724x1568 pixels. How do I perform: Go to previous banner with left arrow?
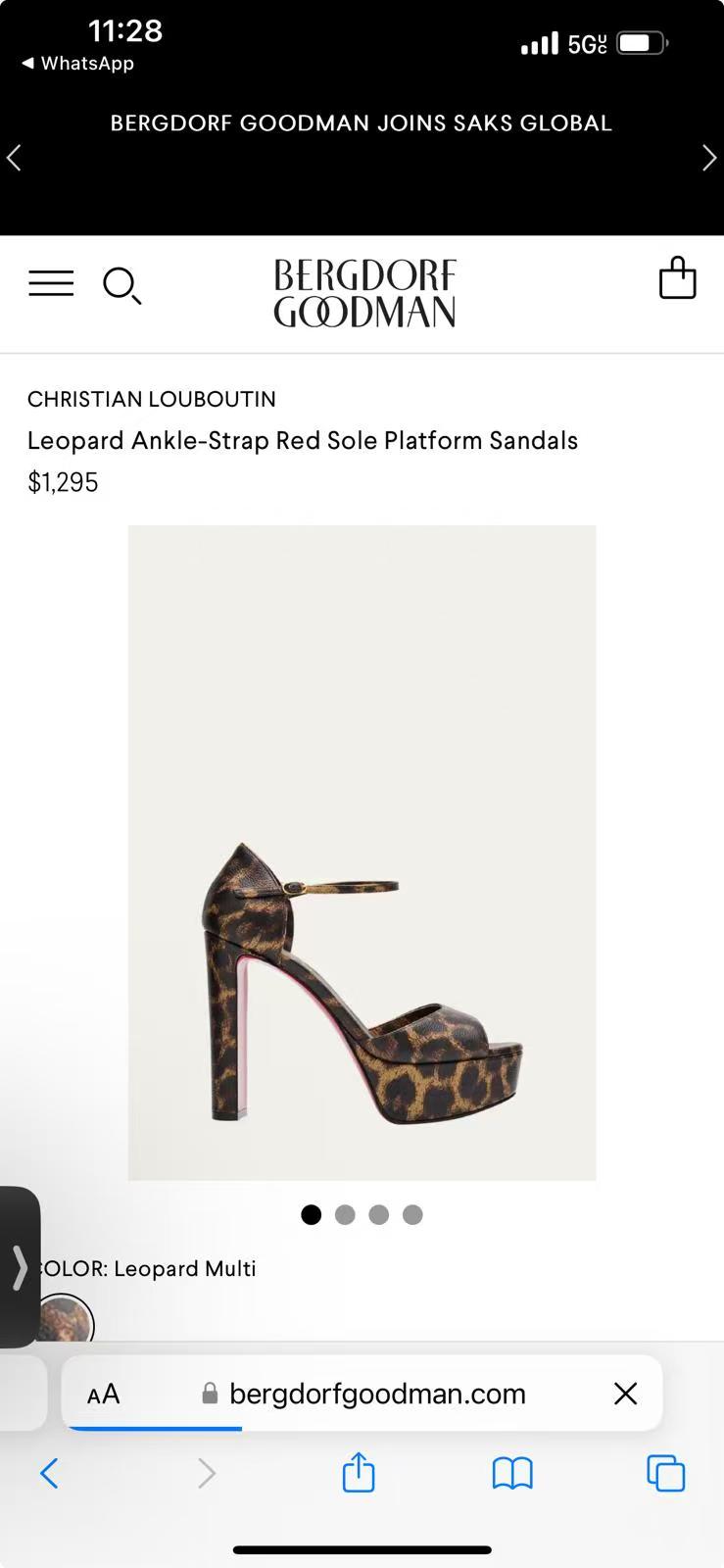14,157
